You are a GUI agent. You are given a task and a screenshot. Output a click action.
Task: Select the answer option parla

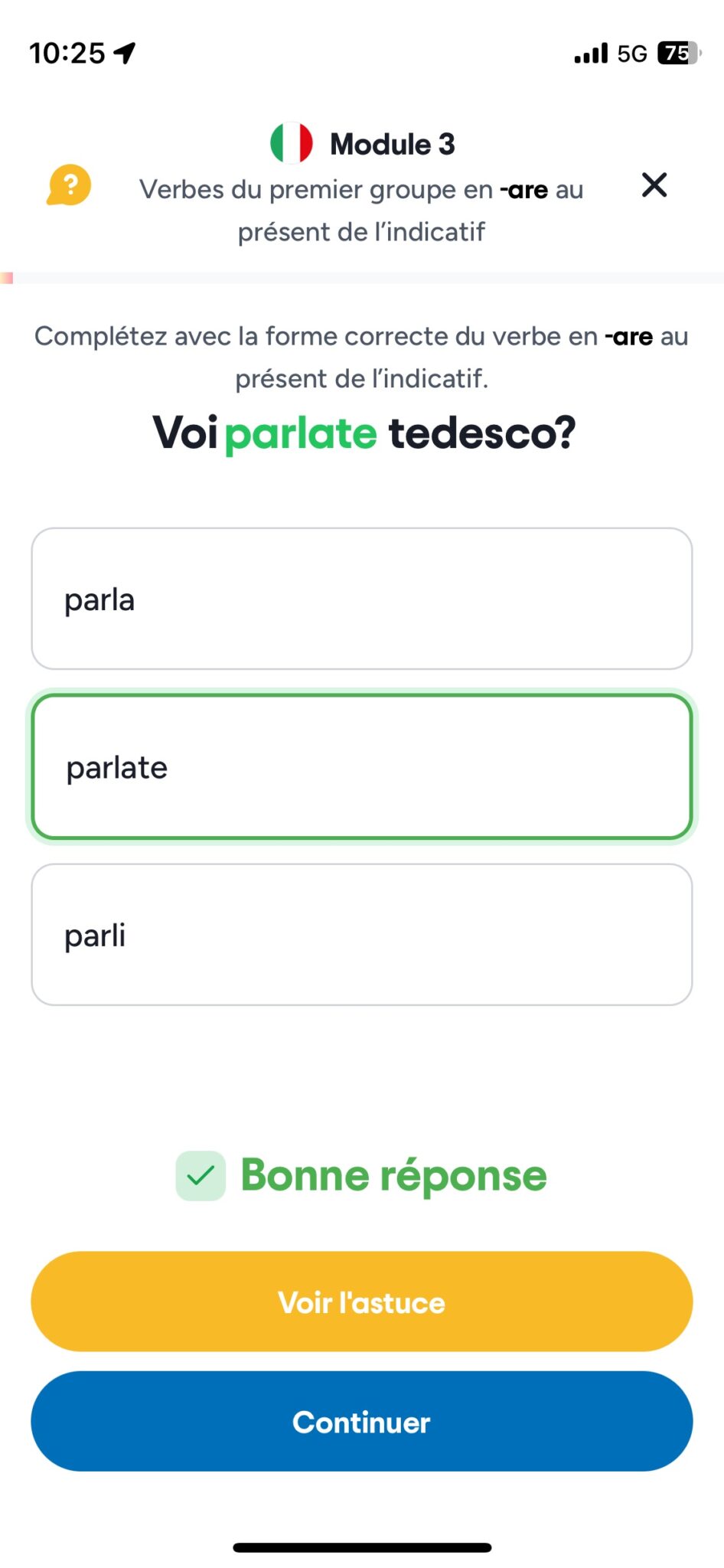(x=362, y=599)
